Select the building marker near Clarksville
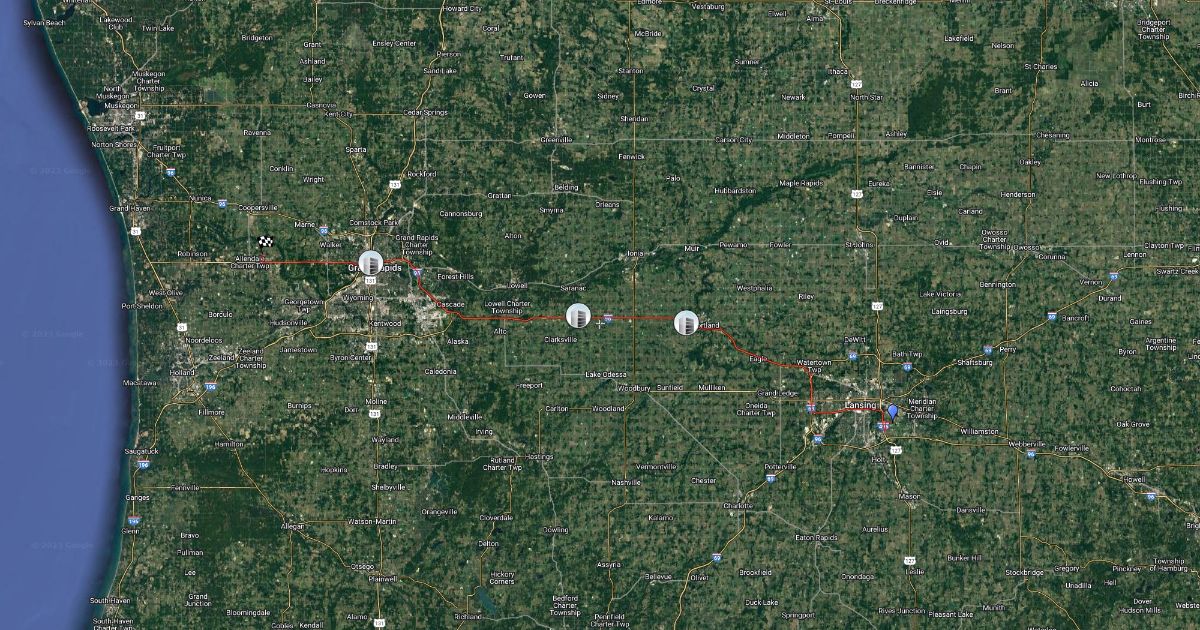1200x630 pixels. (578, 316)
